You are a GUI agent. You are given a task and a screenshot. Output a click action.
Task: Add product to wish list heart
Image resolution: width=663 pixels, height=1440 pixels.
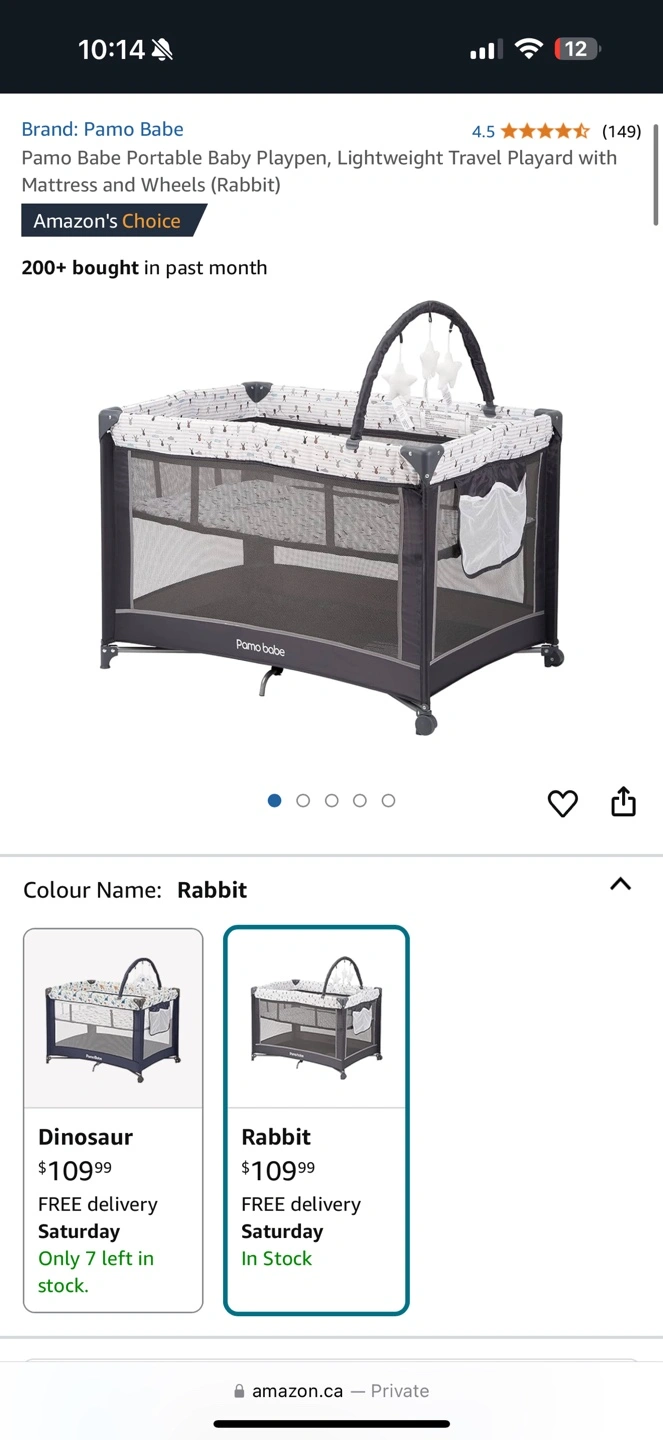[x=563, y=802]
